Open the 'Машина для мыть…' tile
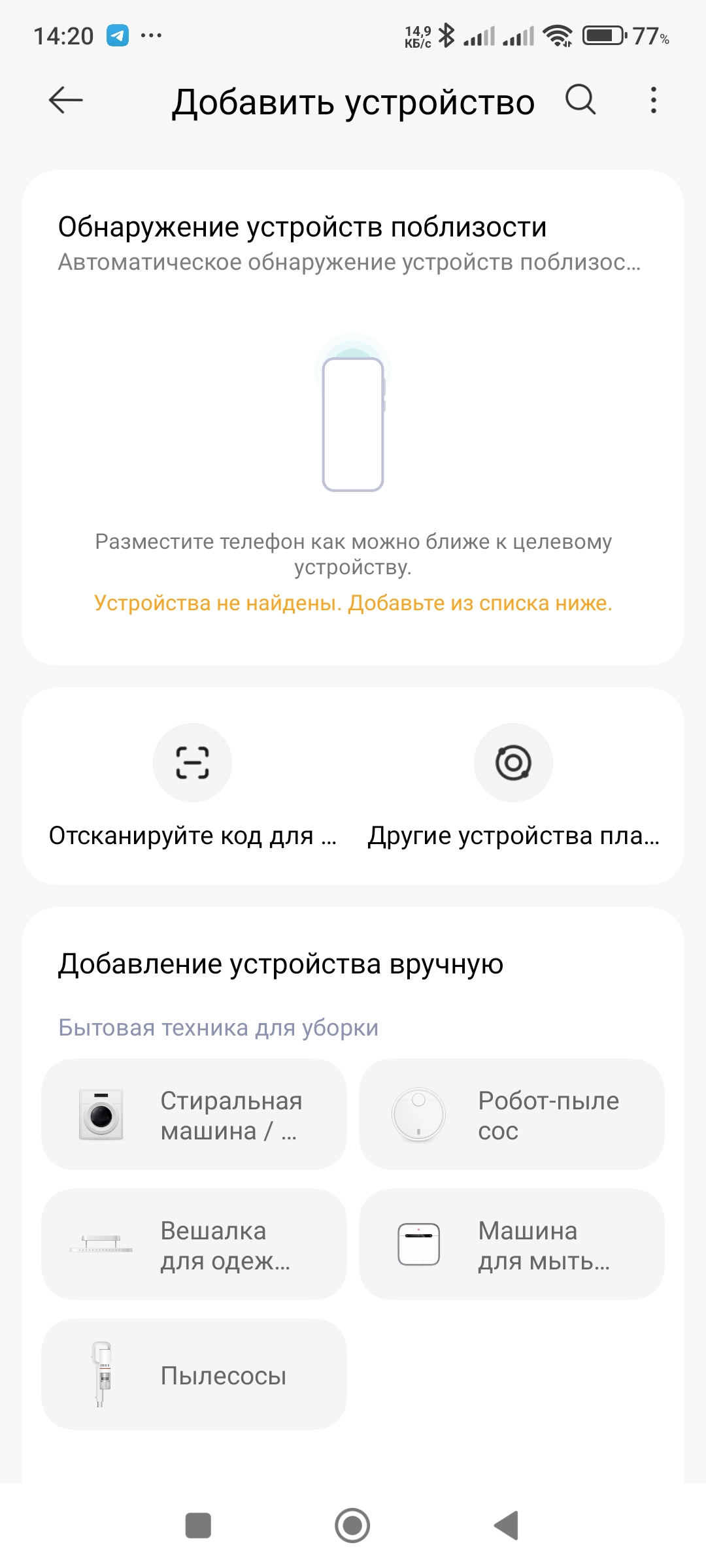706x1568 pixels. click(512, 1245)
